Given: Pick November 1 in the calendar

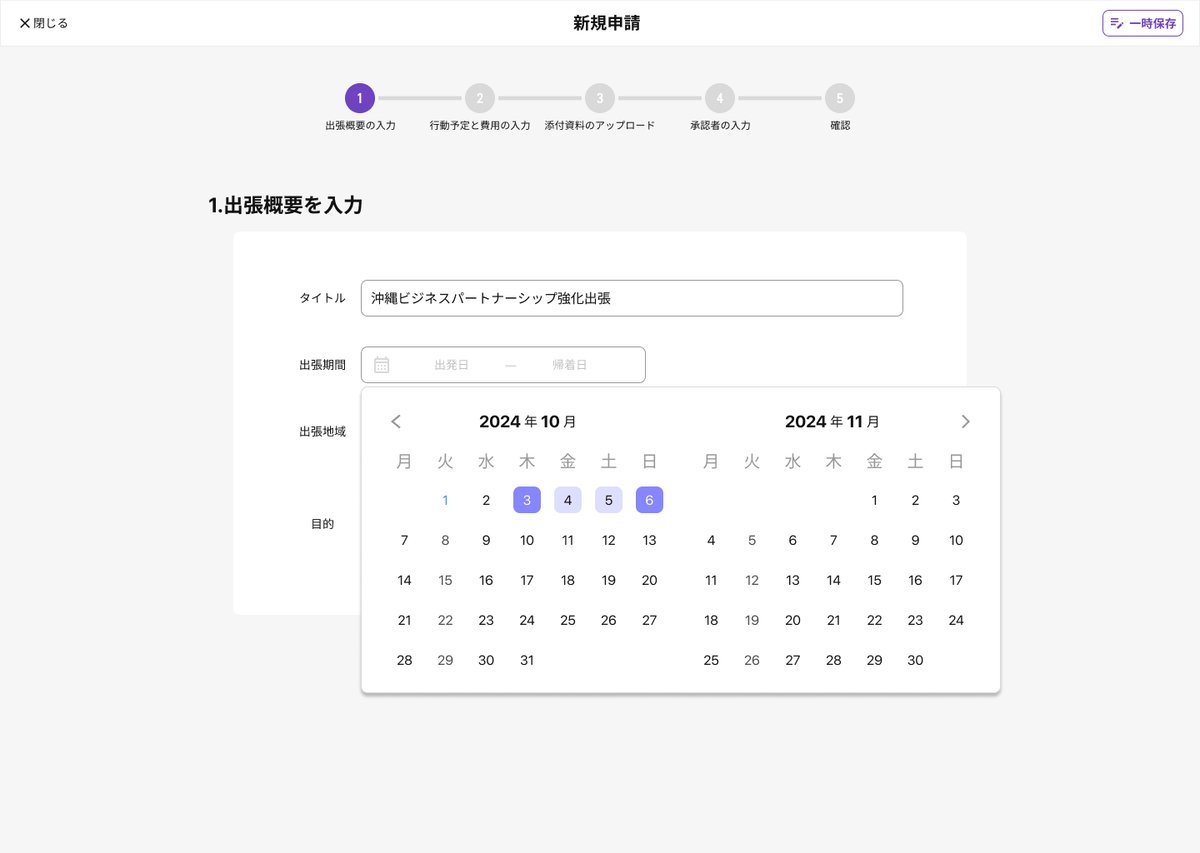Looking at the screenshot, I should pos(874,500).
